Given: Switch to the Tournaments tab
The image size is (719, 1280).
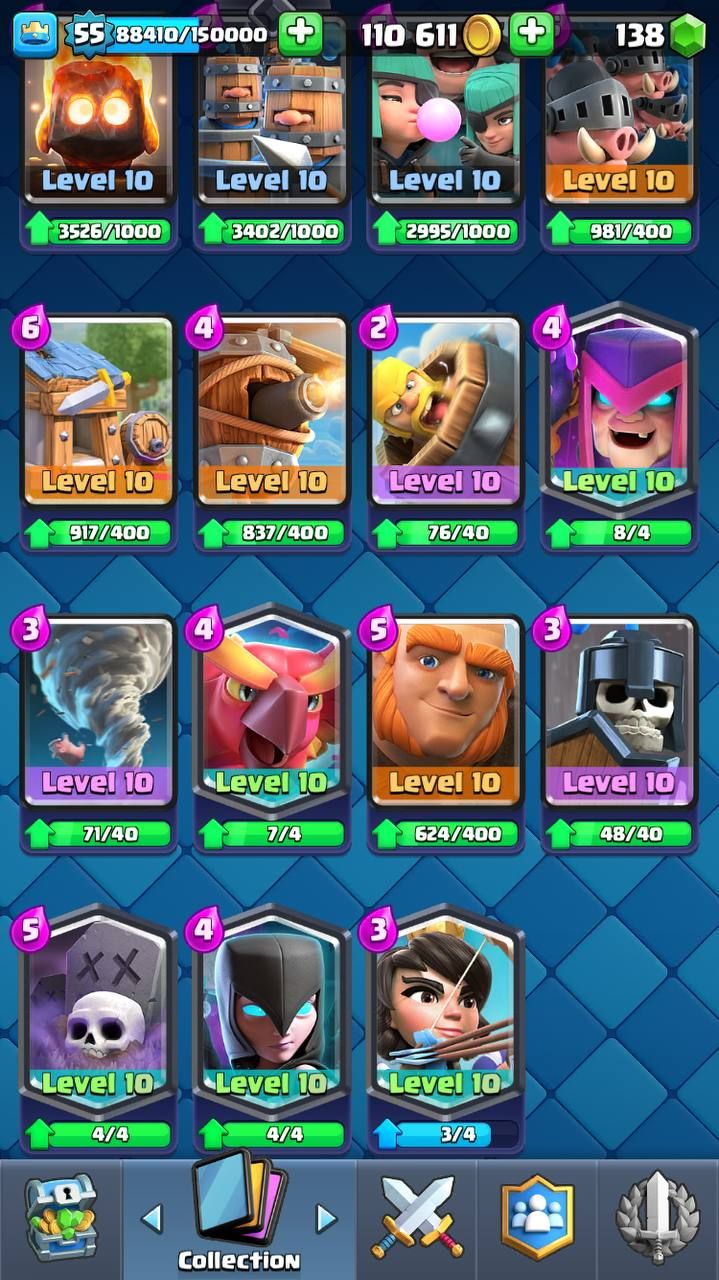Looking at the screenshot, I should [x=657, y=1220].
